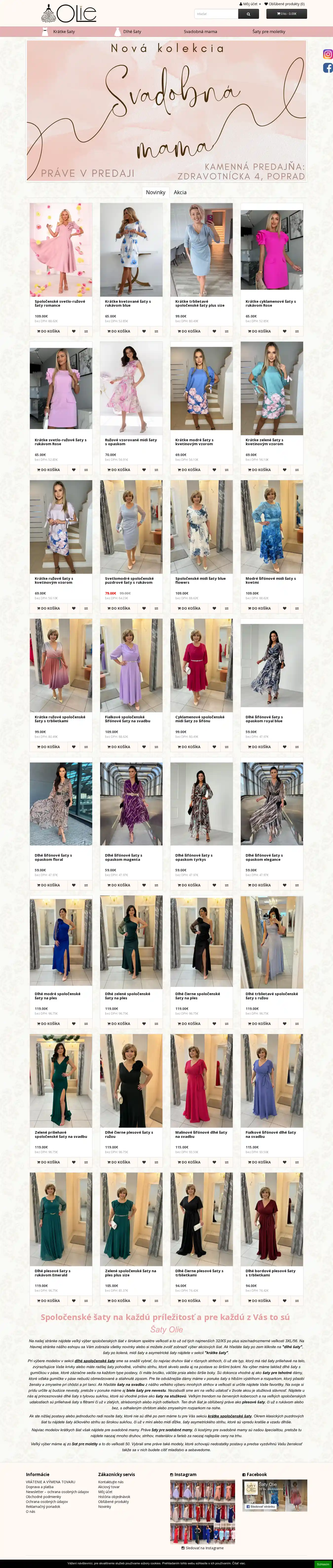This screenshot has width=333, height=1568.
Task: Add Dlhé modré spoločenské šaty to cart
Action: [49, 1023]
